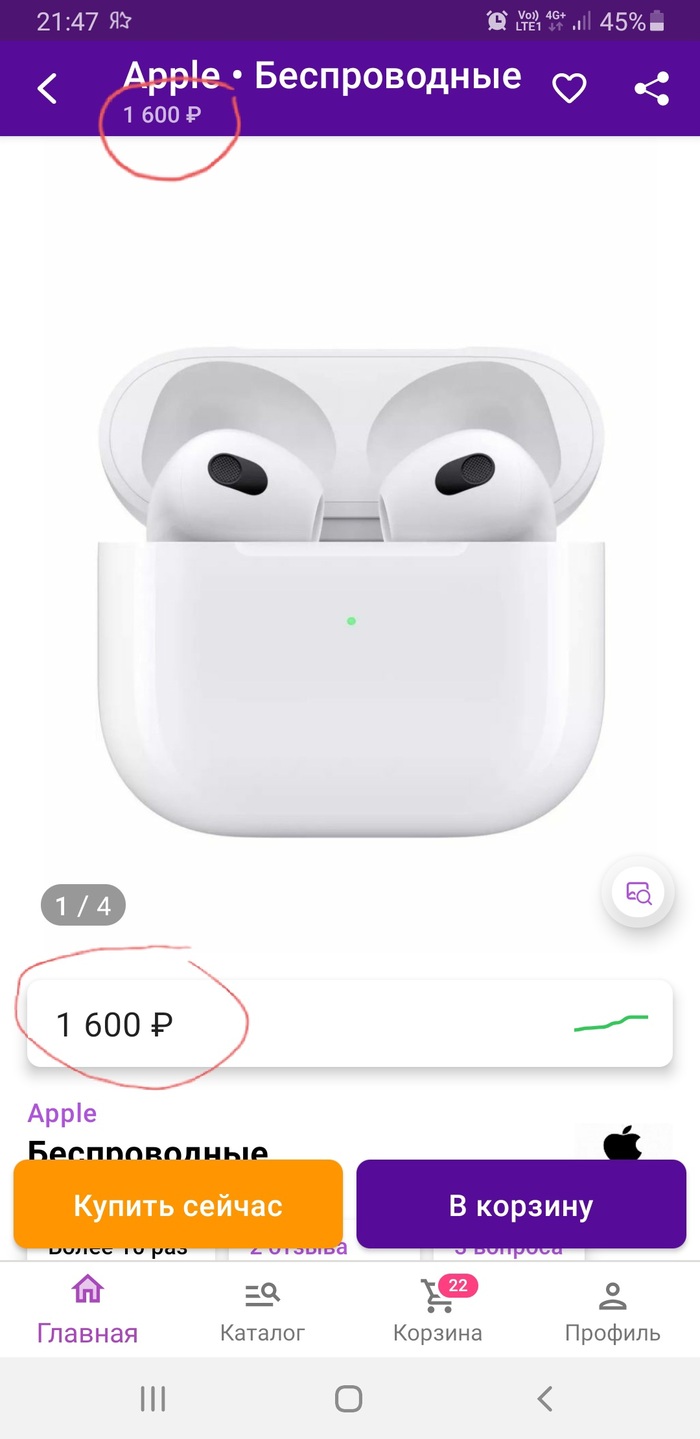Screen dimensions: 700x1439
Task: Open the system recent apps view
Action: pyautogui.click(x=152, y=1398)
